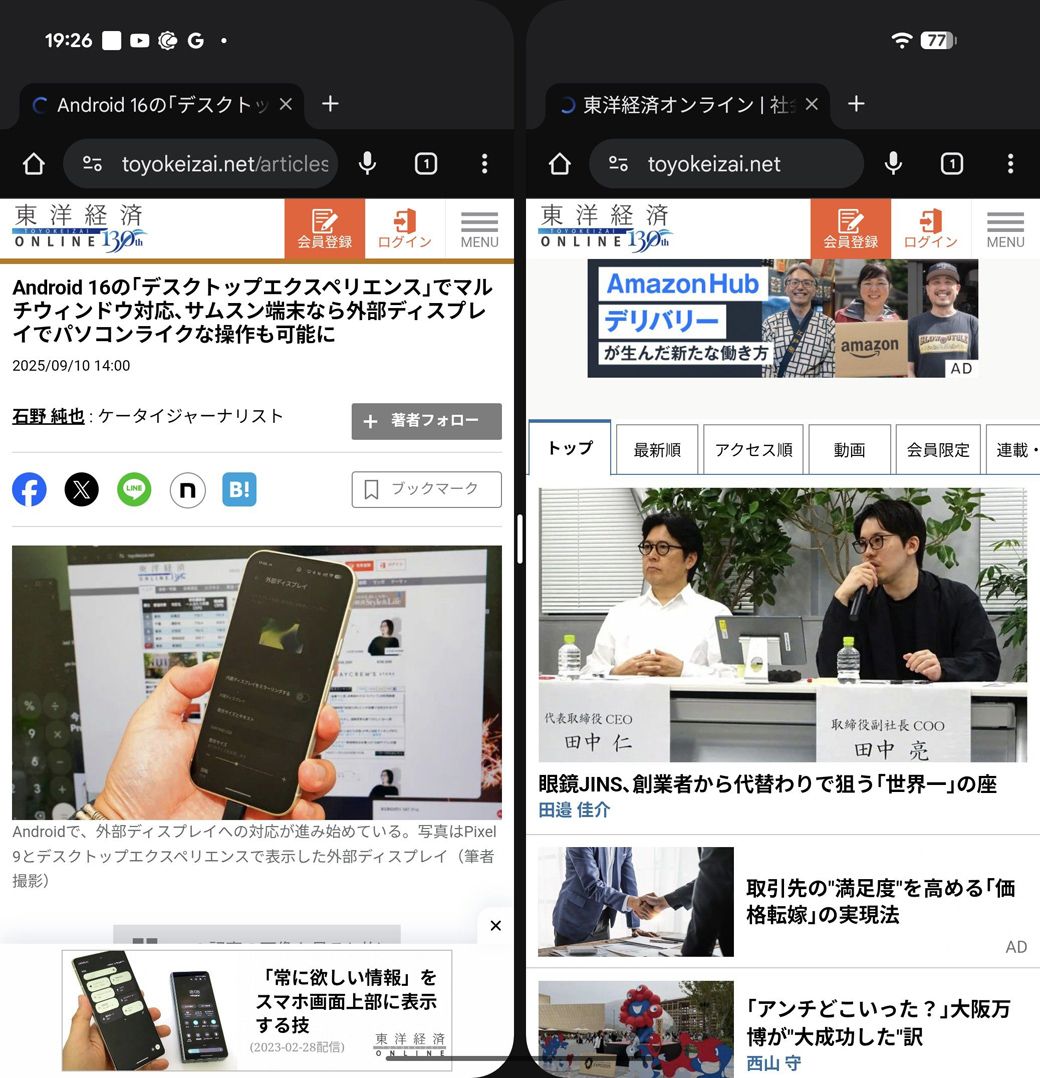Share the article on Facebook

[x=29, y=489]
